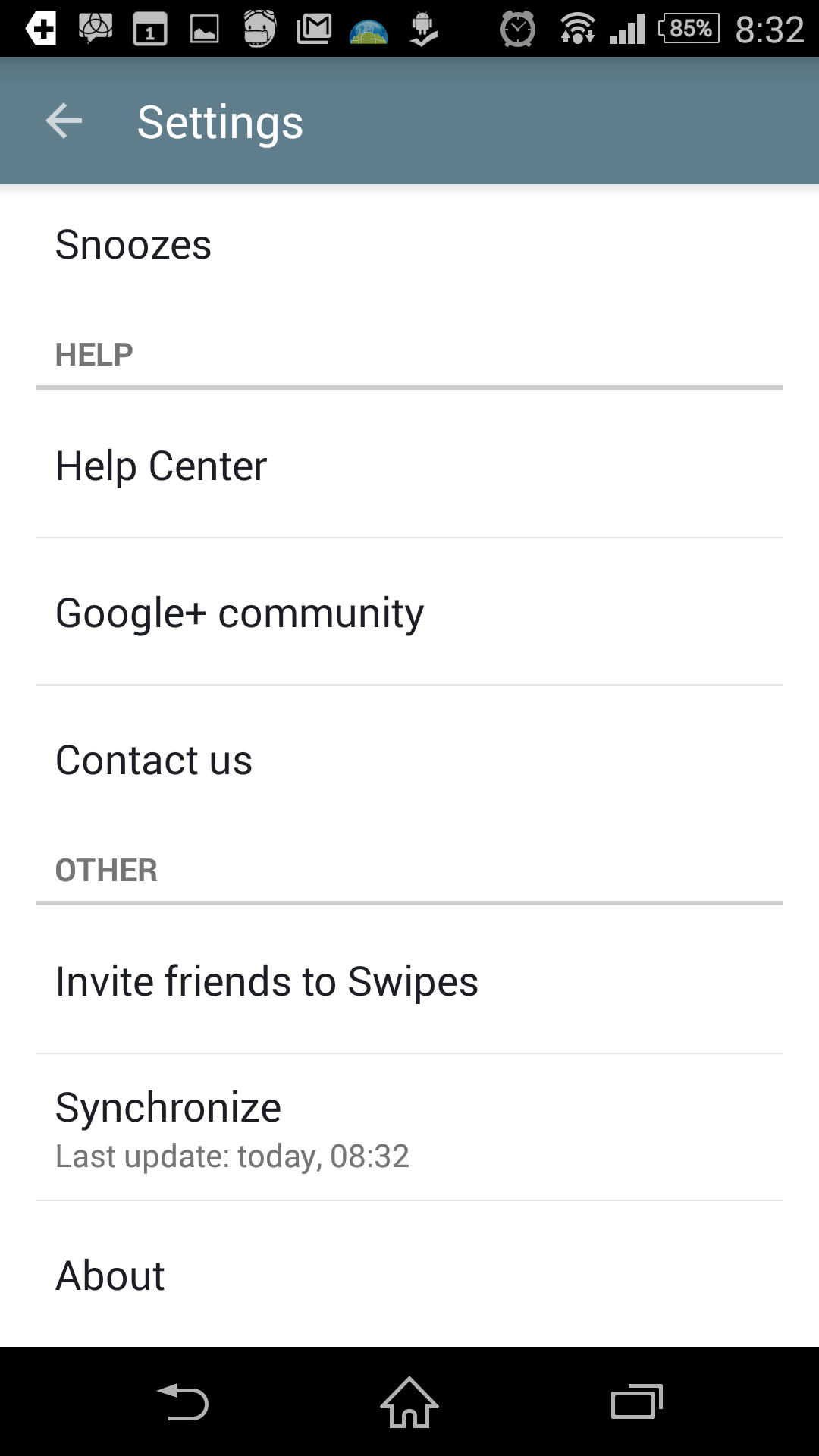Invite friends to Swipes
This screenshot has height=1456, width=819.
tap(409, 981)
